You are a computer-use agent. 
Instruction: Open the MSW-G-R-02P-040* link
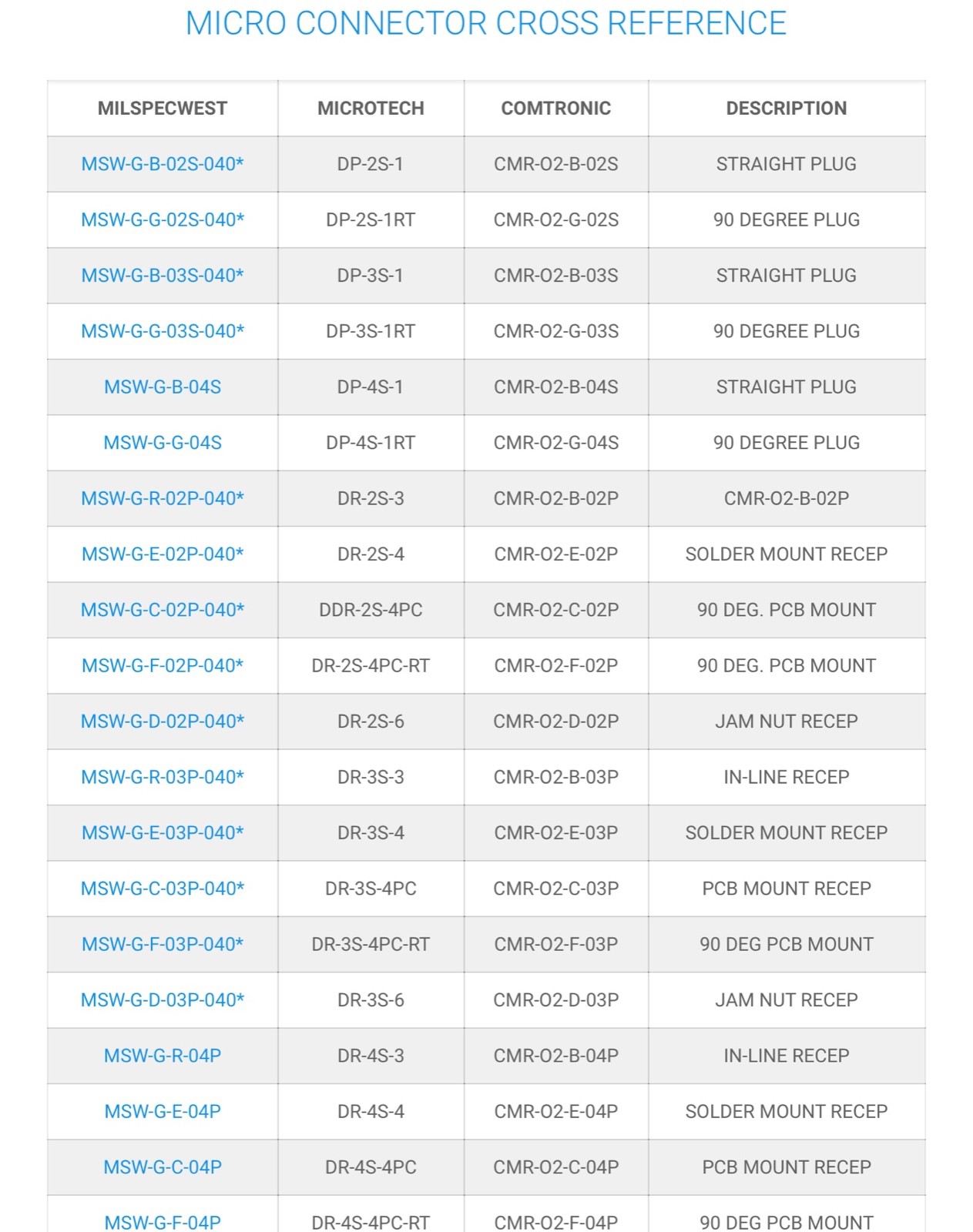point(163,498)
